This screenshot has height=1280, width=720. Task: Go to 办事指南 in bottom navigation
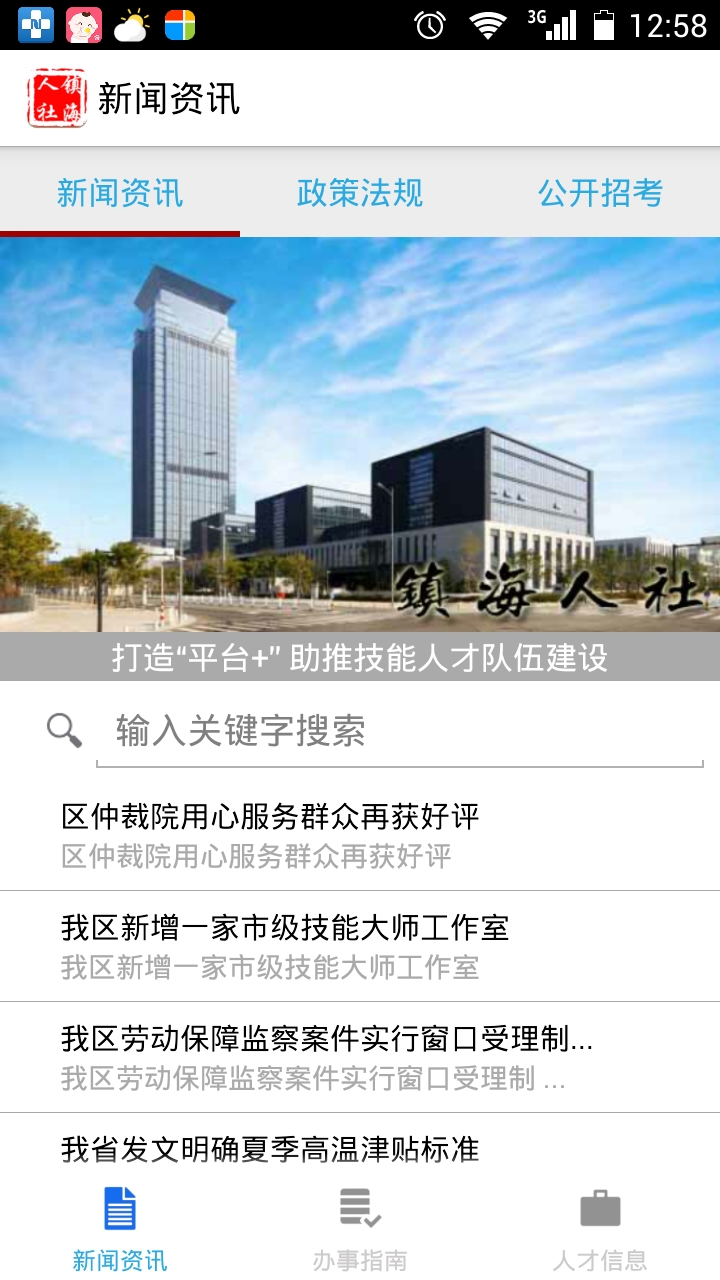[360, 1228]
